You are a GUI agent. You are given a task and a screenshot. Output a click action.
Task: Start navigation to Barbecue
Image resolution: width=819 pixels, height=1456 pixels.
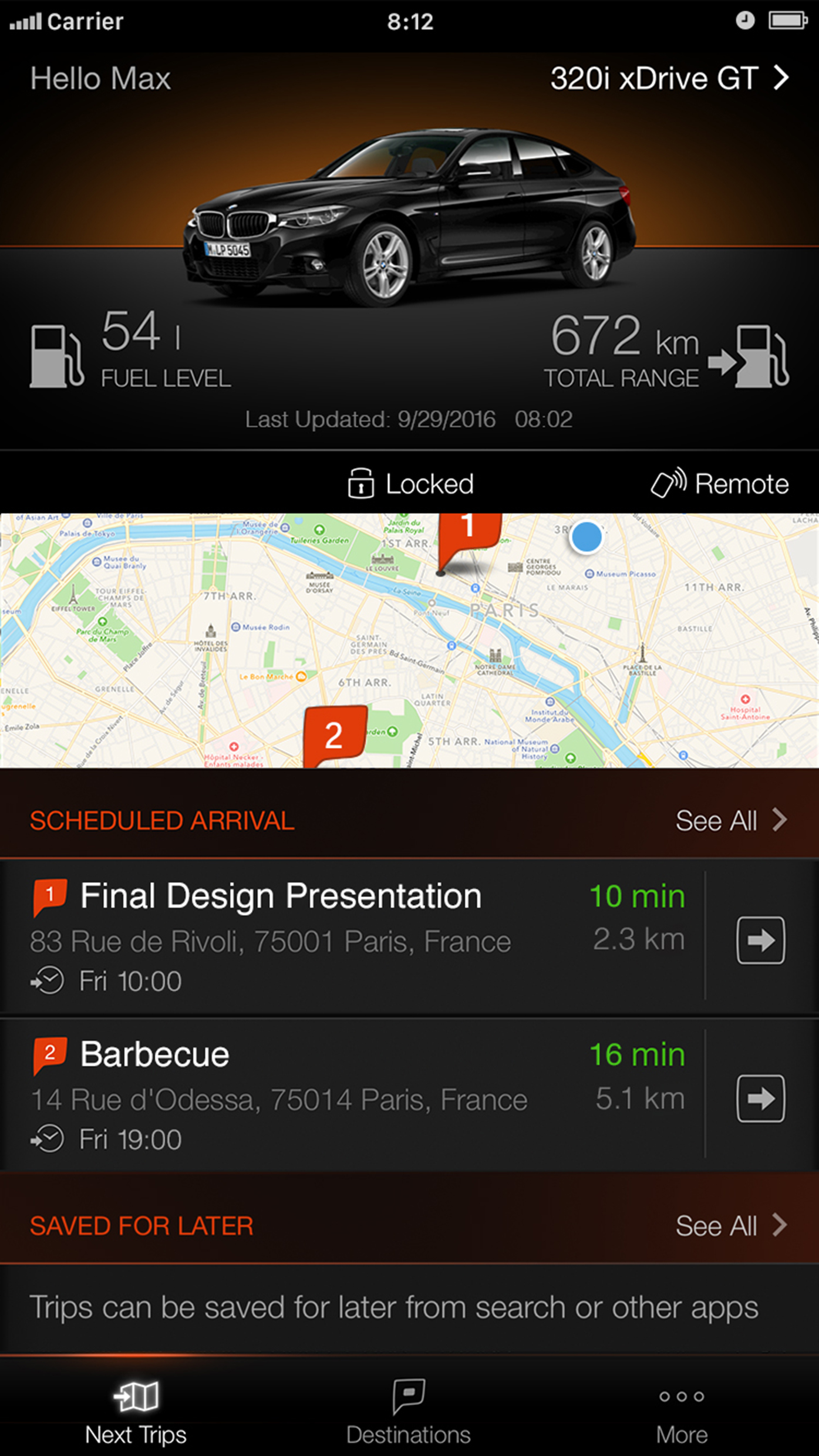coord(760,1098)
